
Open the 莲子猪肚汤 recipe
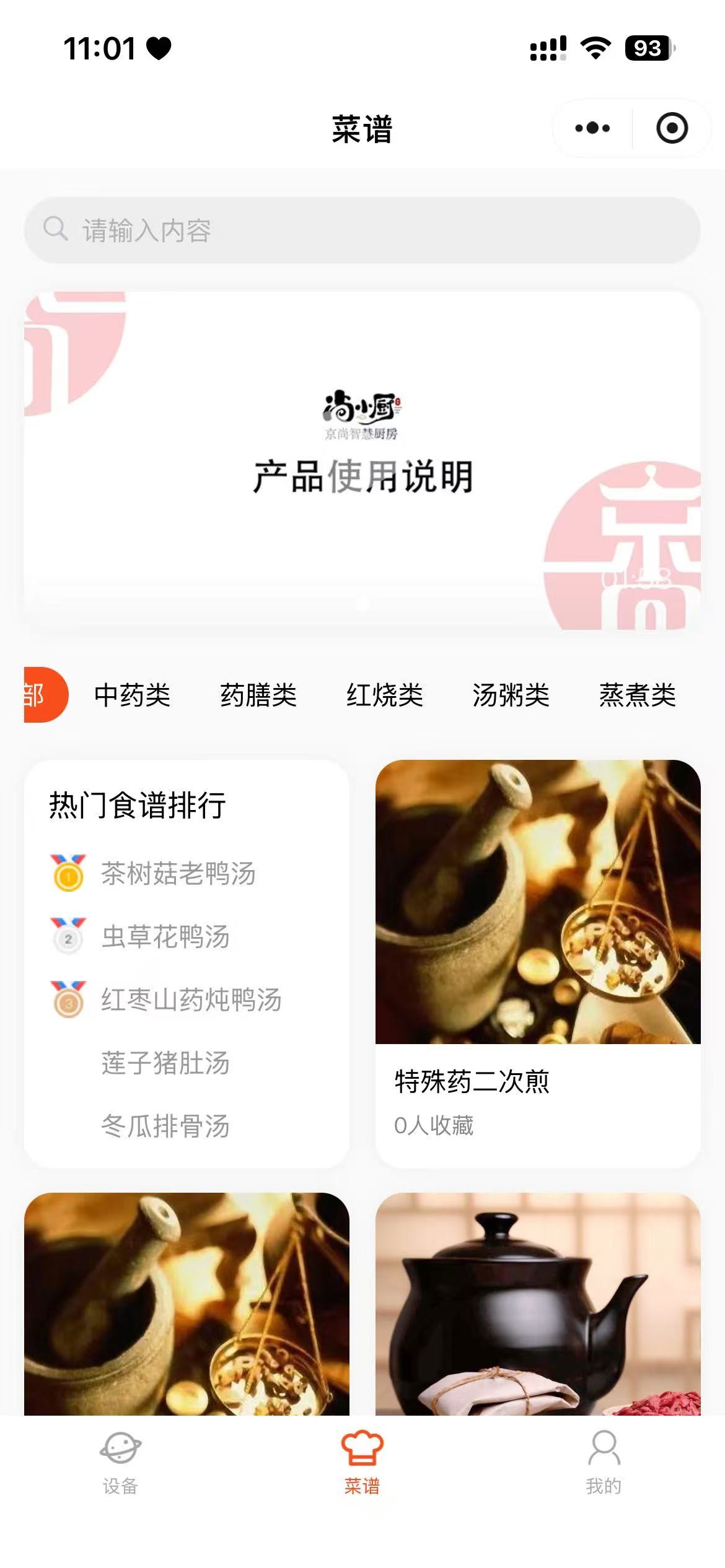pyautogui.click(x=165, y=1063)
